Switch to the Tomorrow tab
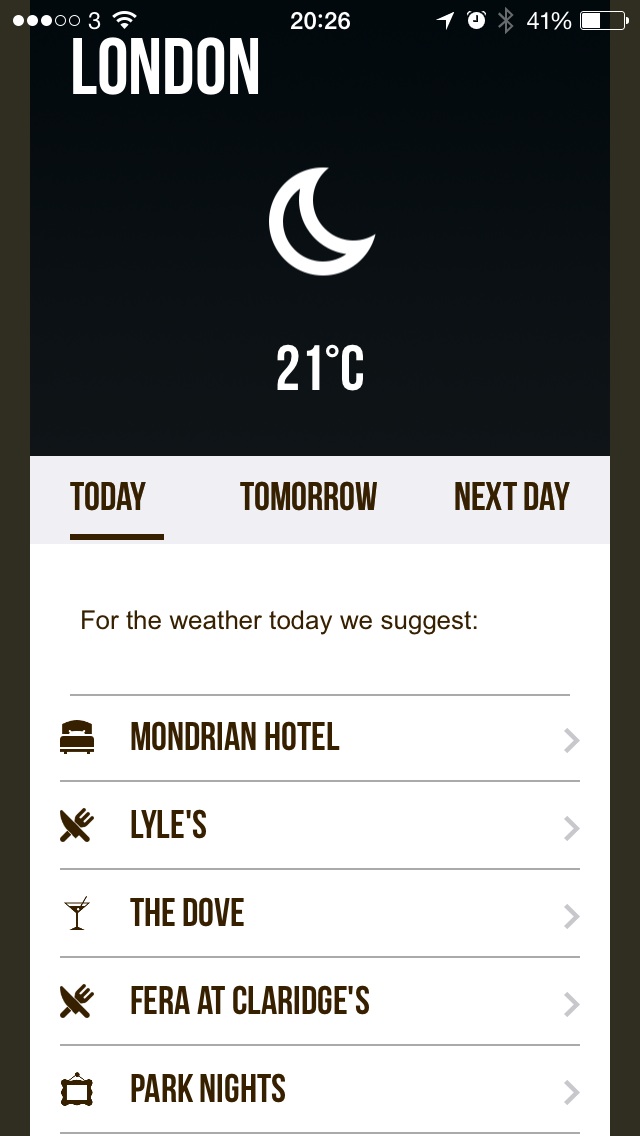 coord(308,497)
